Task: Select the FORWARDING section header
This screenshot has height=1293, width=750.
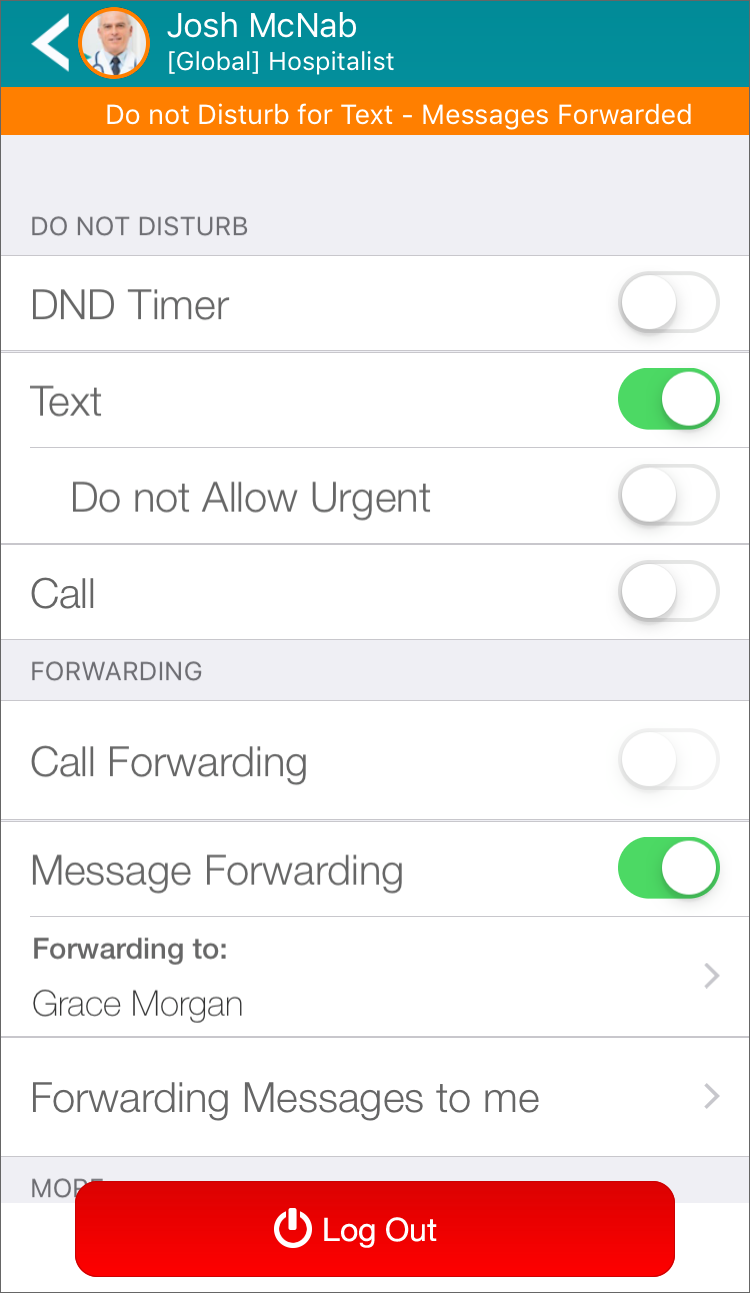Action: click(x=116, y=671)
